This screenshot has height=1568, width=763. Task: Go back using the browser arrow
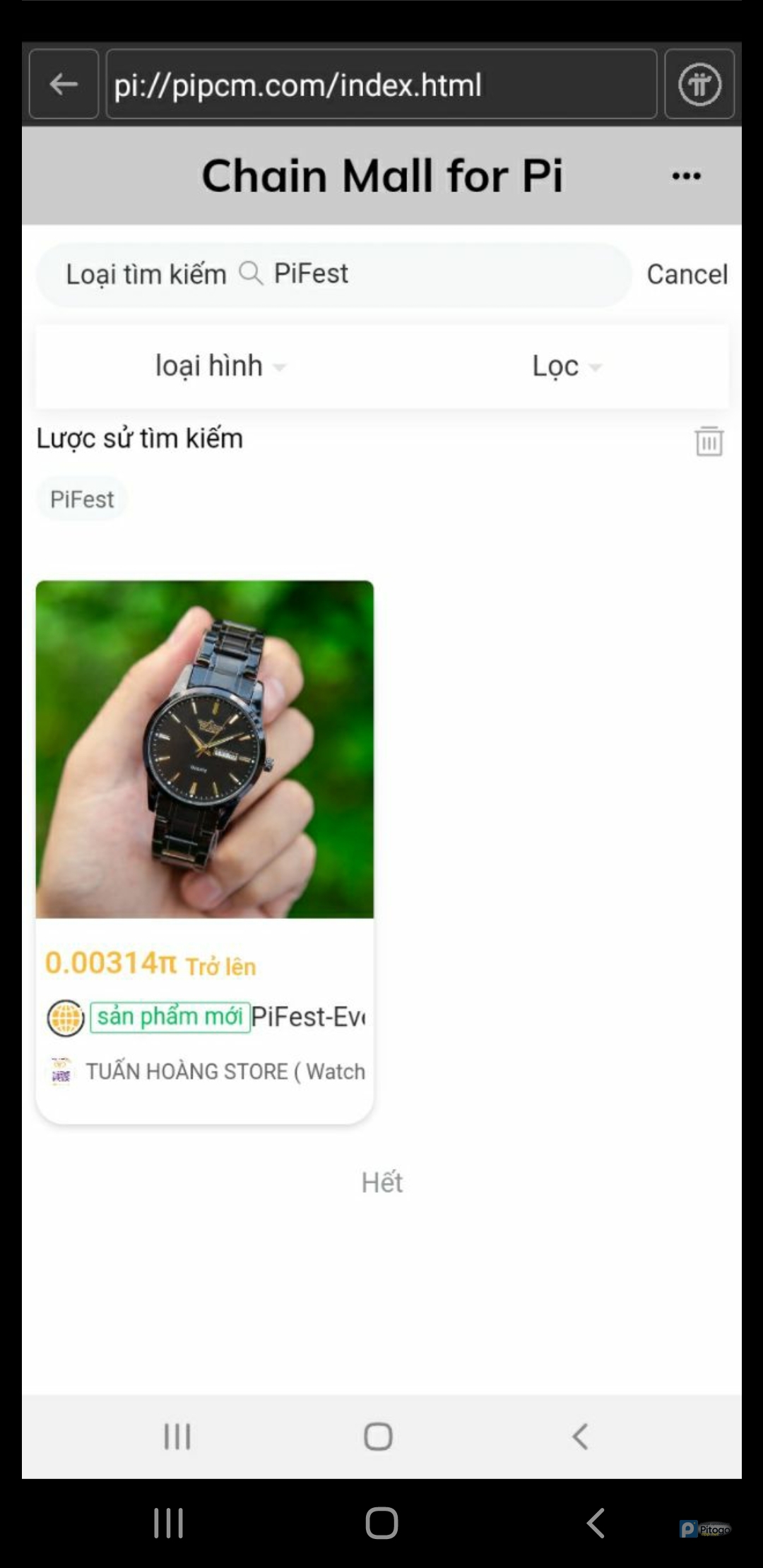coord(64,85)
